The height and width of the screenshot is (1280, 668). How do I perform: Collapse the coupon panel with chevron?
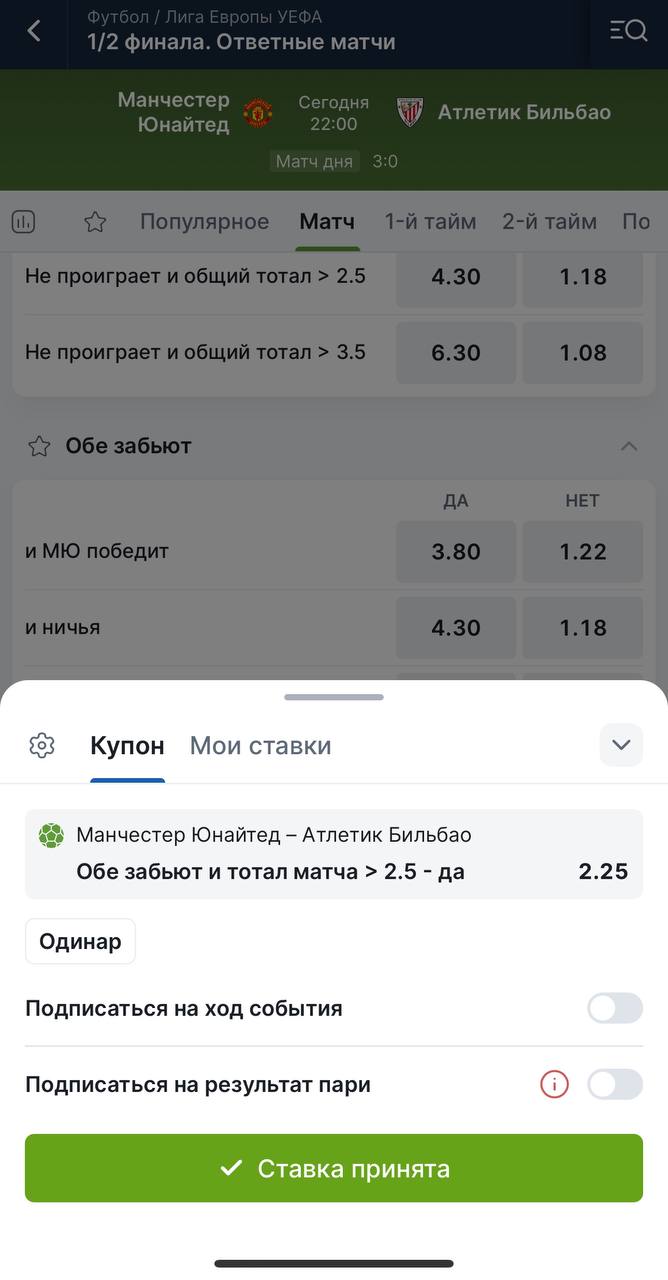[x=621, y=745]
